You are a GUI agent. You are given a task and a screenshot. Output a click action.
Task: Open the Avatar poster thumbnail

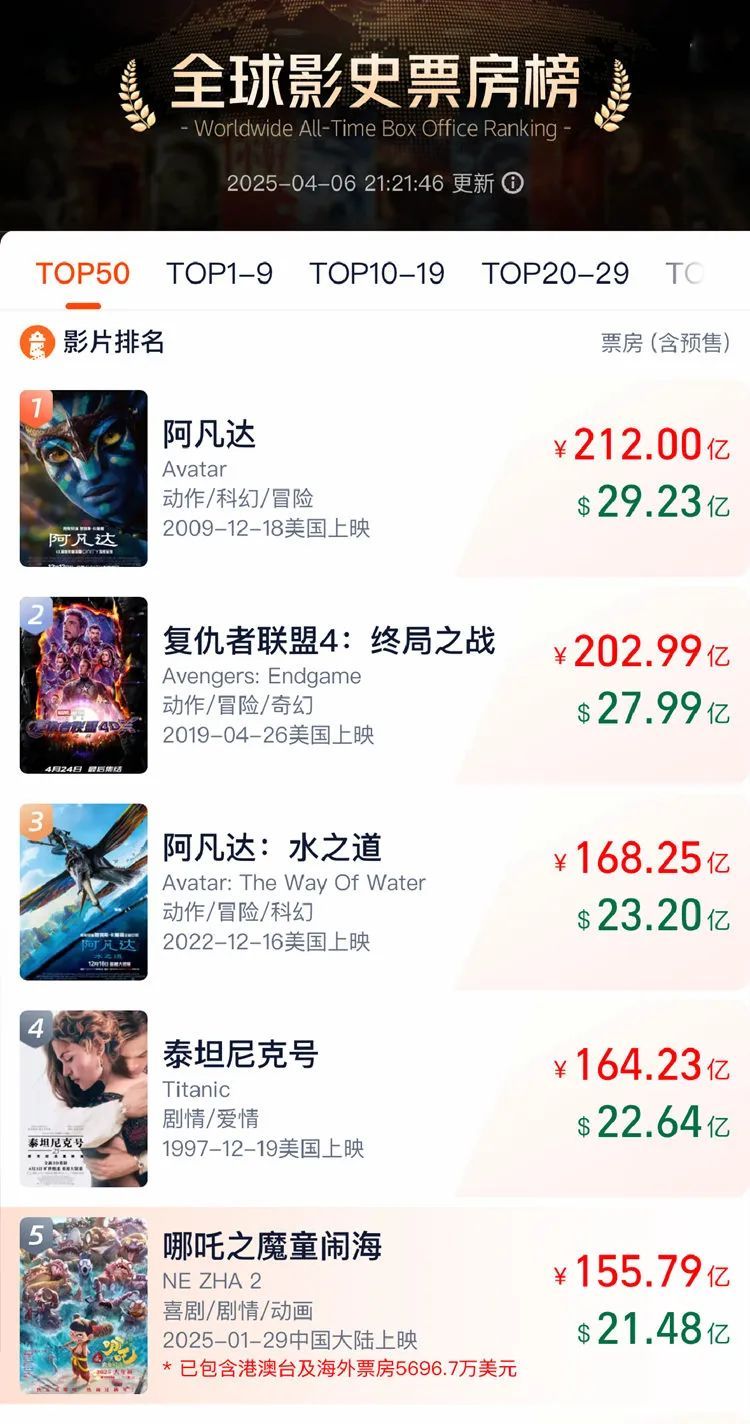(x=84, y=477)
